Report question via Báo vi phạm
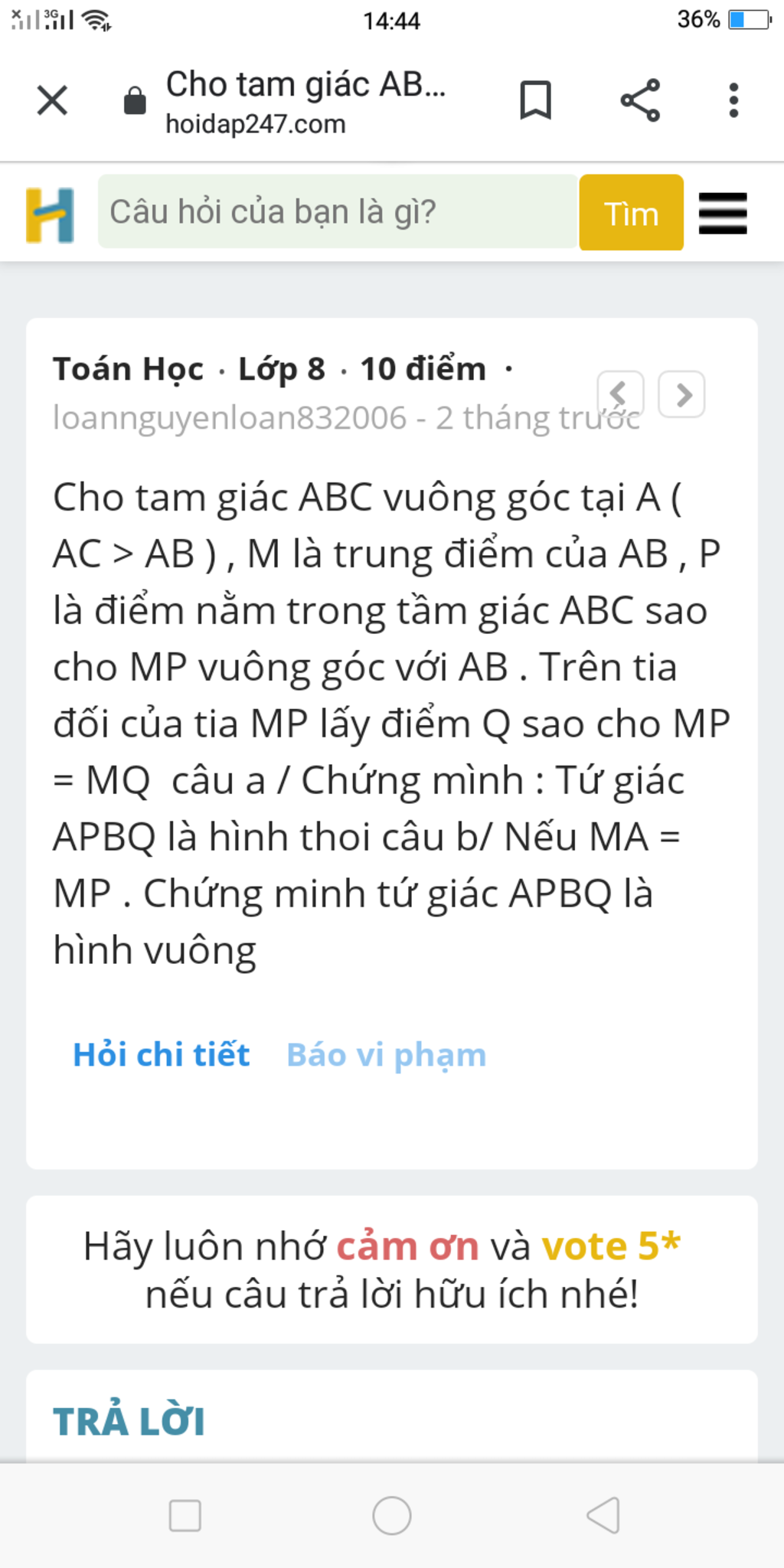Screen dimensions: 784x1568 (386, 1055)
